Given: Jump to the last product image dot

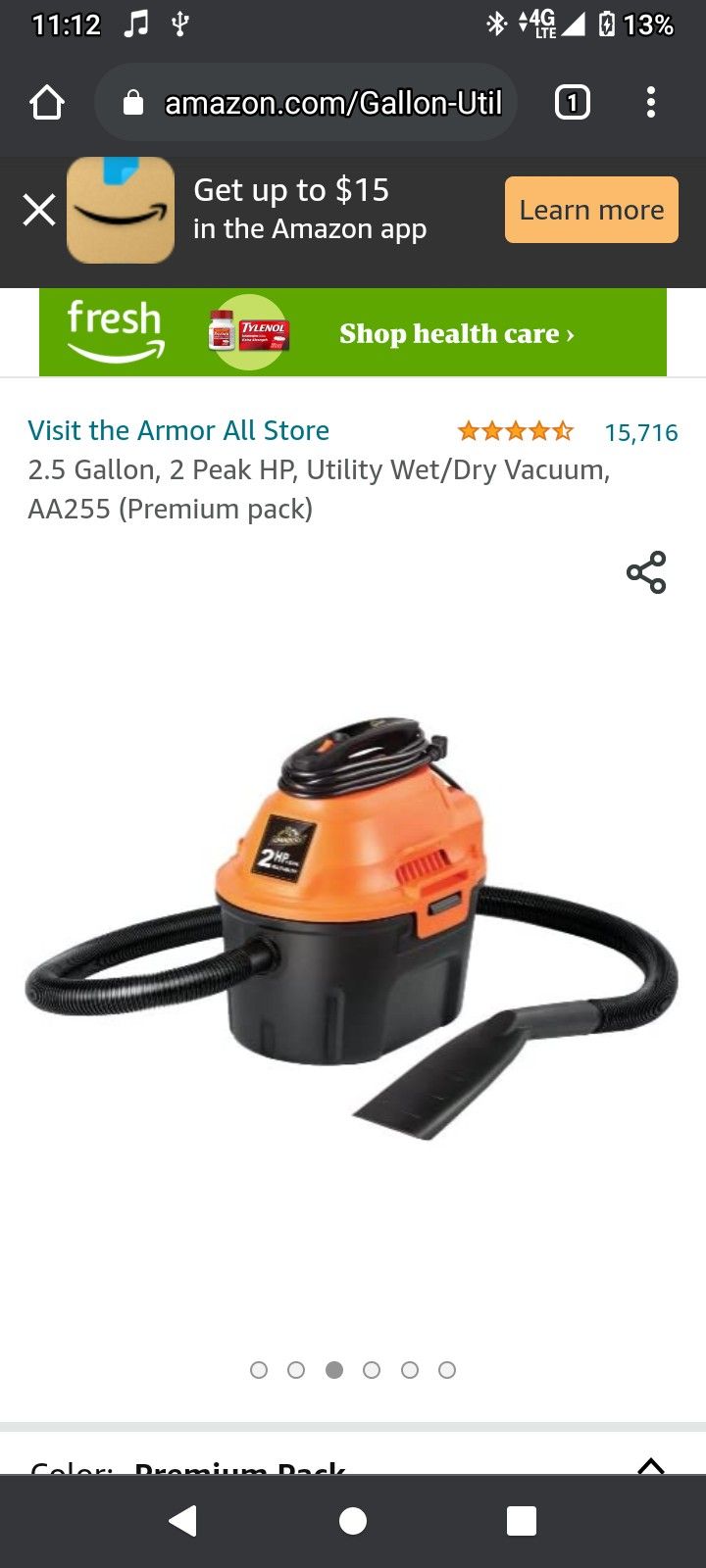Looking at the screenshot, I should pyautogui.click(x=447, y=1370).
